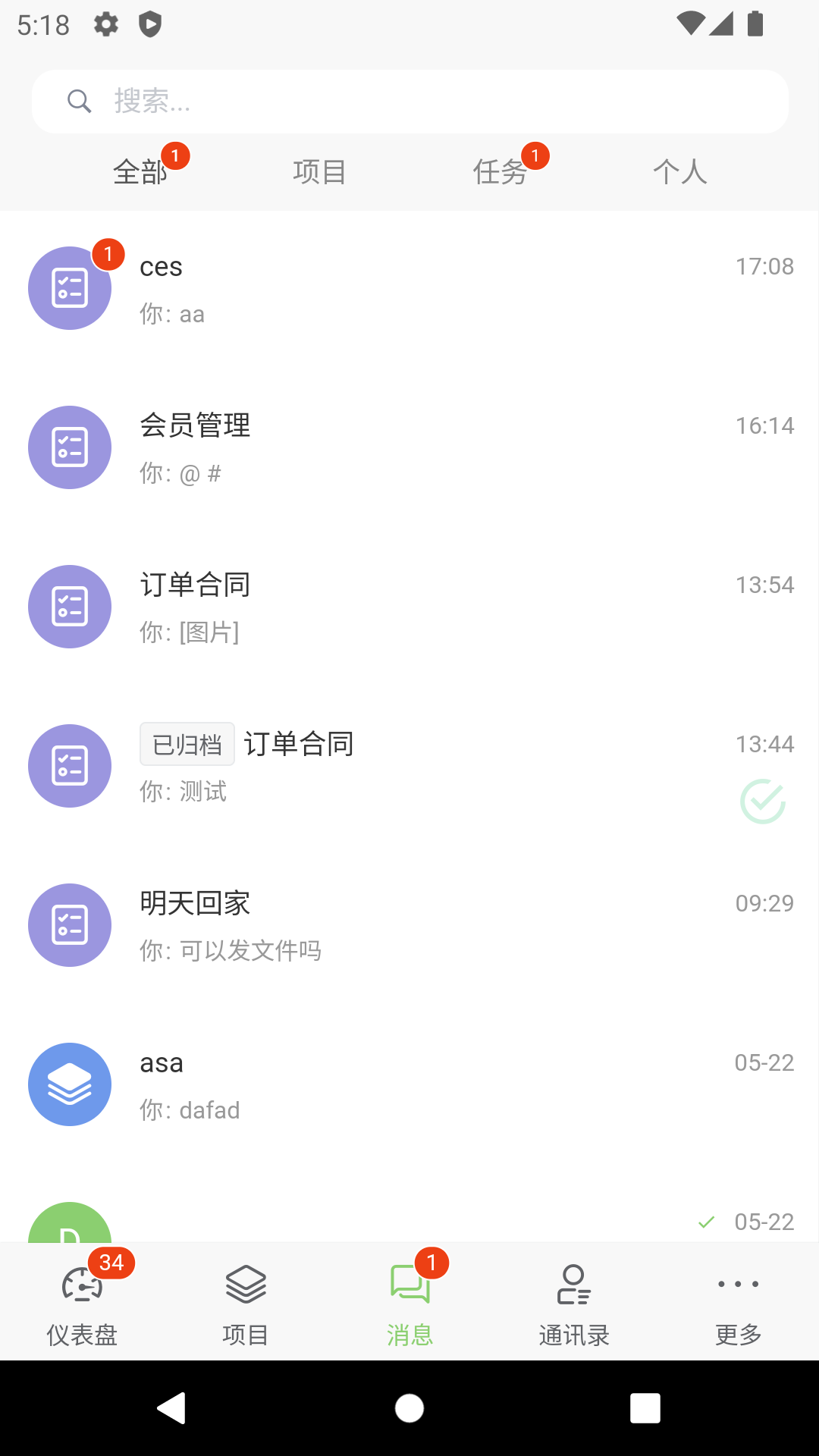
Task: Switch to the 项目 tab
Action: point(319,172)
